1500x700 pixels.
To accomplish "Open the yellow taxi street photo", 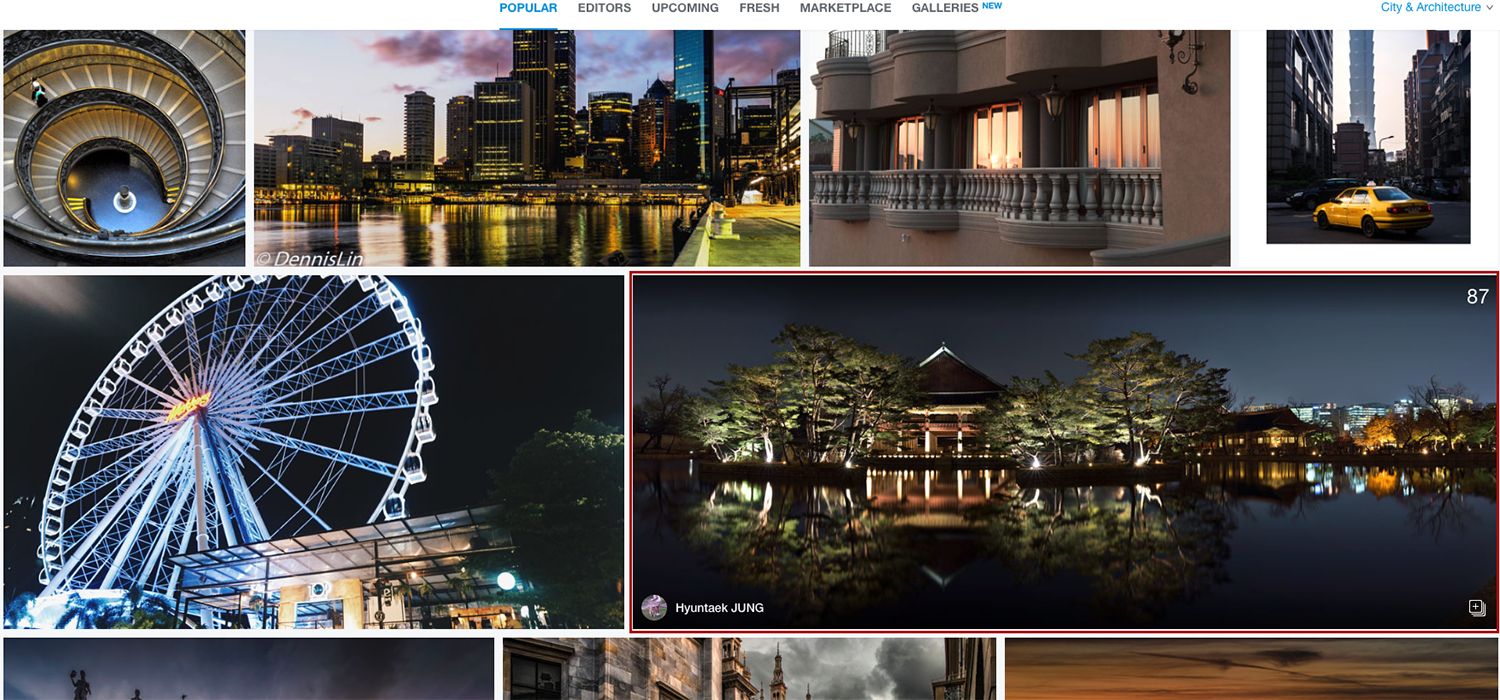I will 1368,137.
